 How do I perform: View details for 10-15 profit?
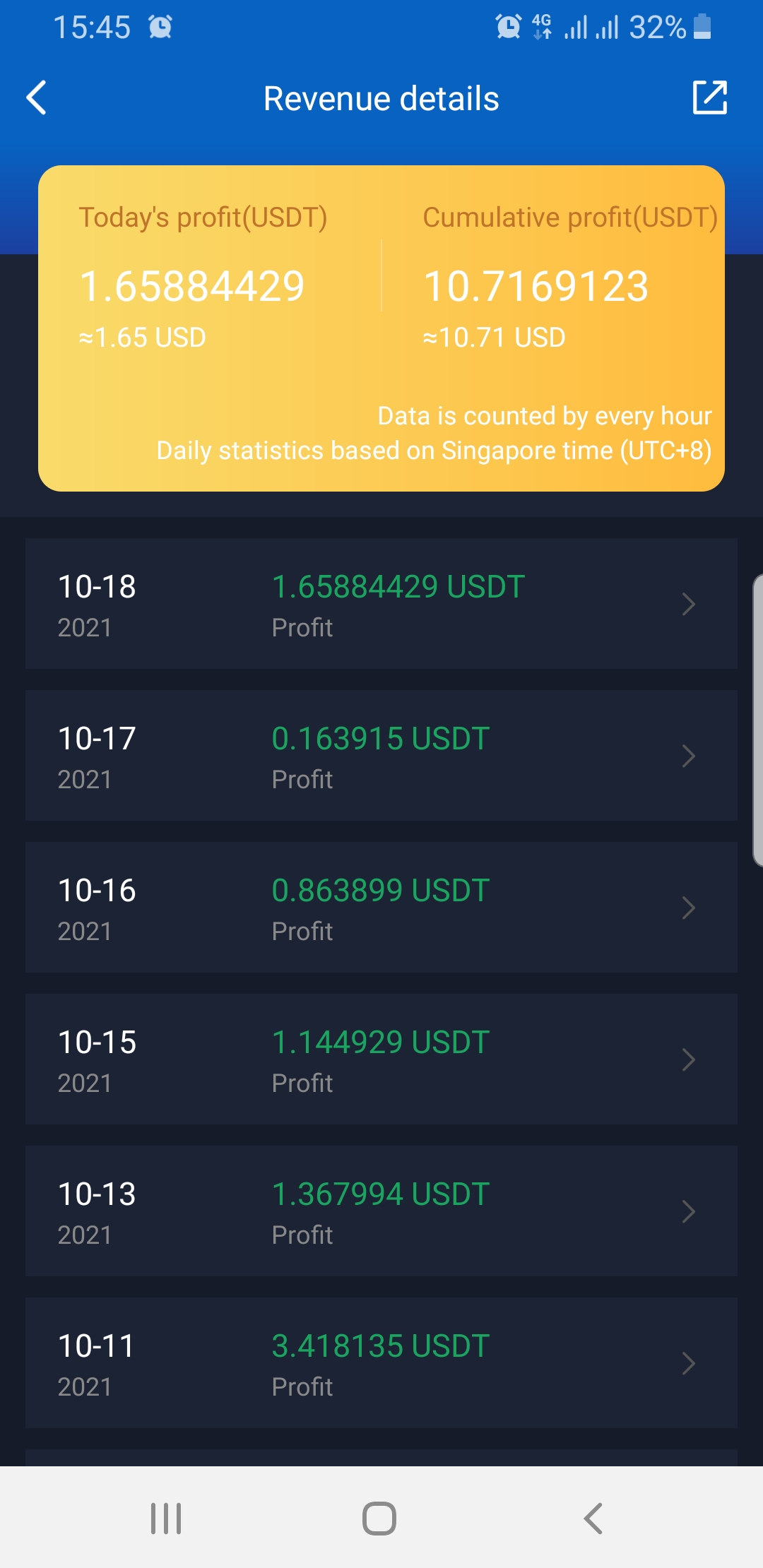tap(381, 1059)
